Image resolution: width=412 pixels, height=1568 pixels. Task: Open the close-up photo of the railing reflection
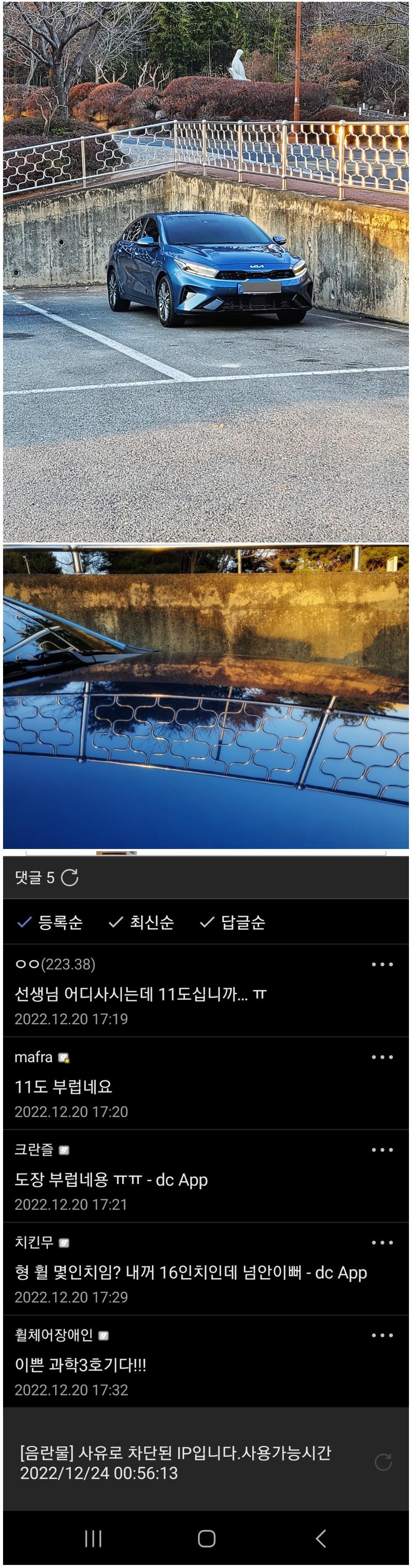click(x=206, y=697)
